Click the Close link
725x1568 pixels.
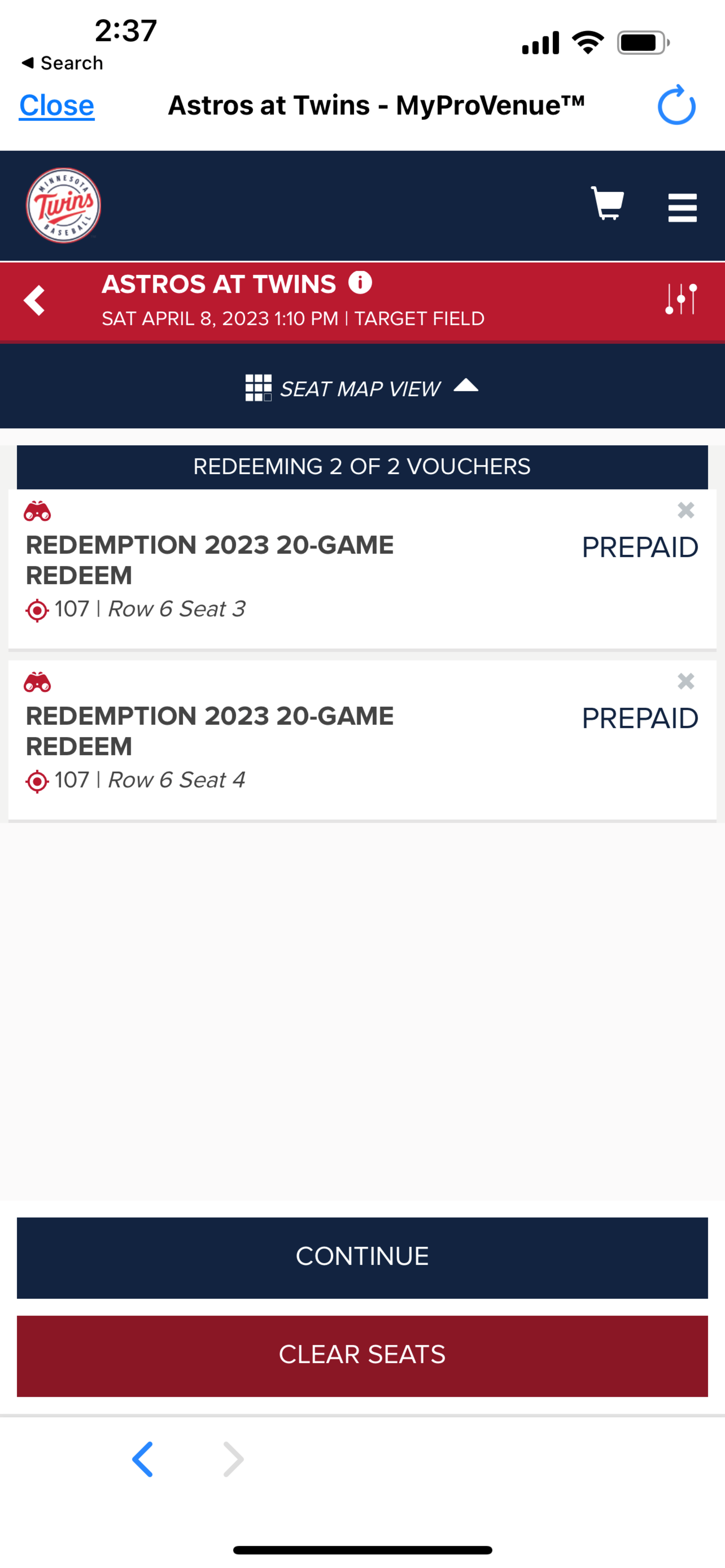(x=56, y=105)
